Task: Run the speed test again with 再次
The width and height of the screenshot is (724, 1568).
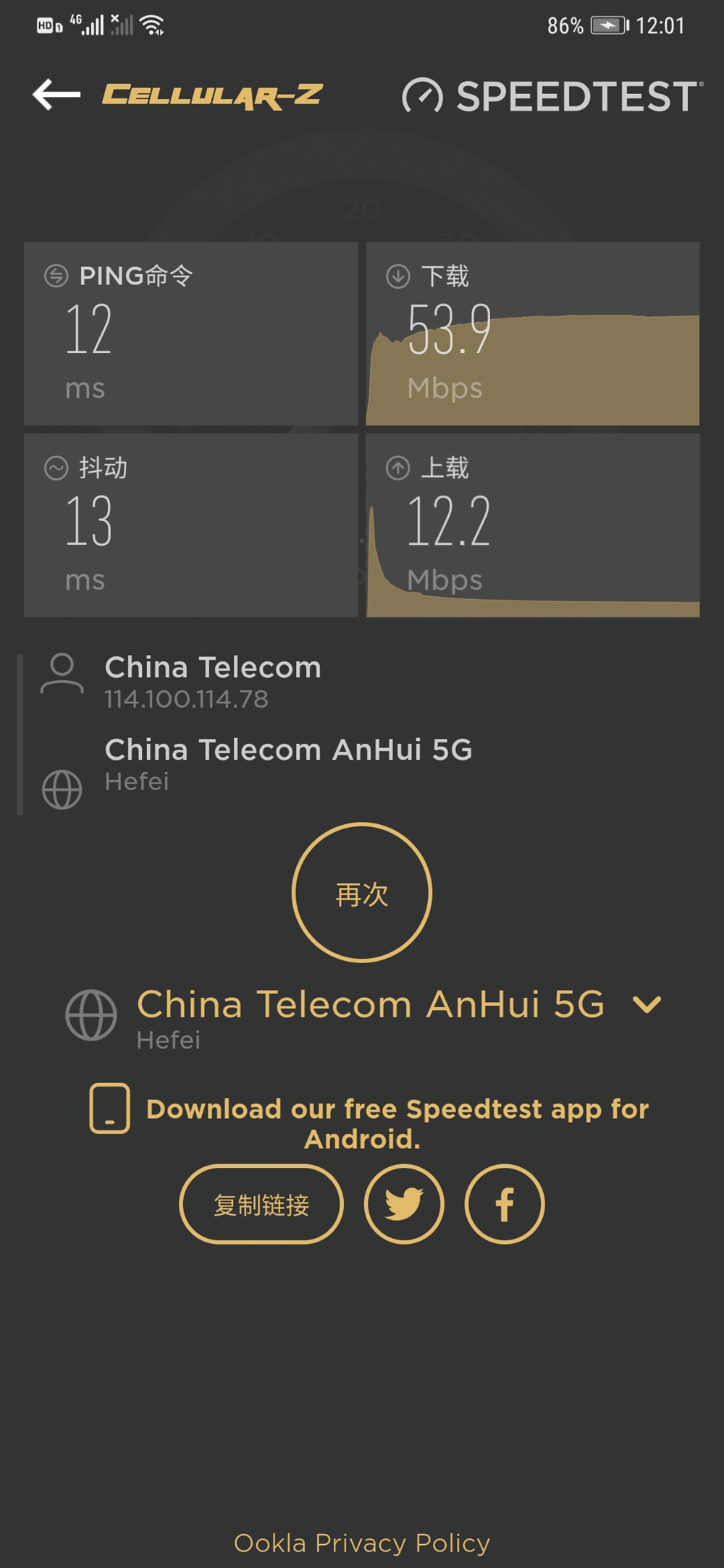Action: [x=361, y=892]
